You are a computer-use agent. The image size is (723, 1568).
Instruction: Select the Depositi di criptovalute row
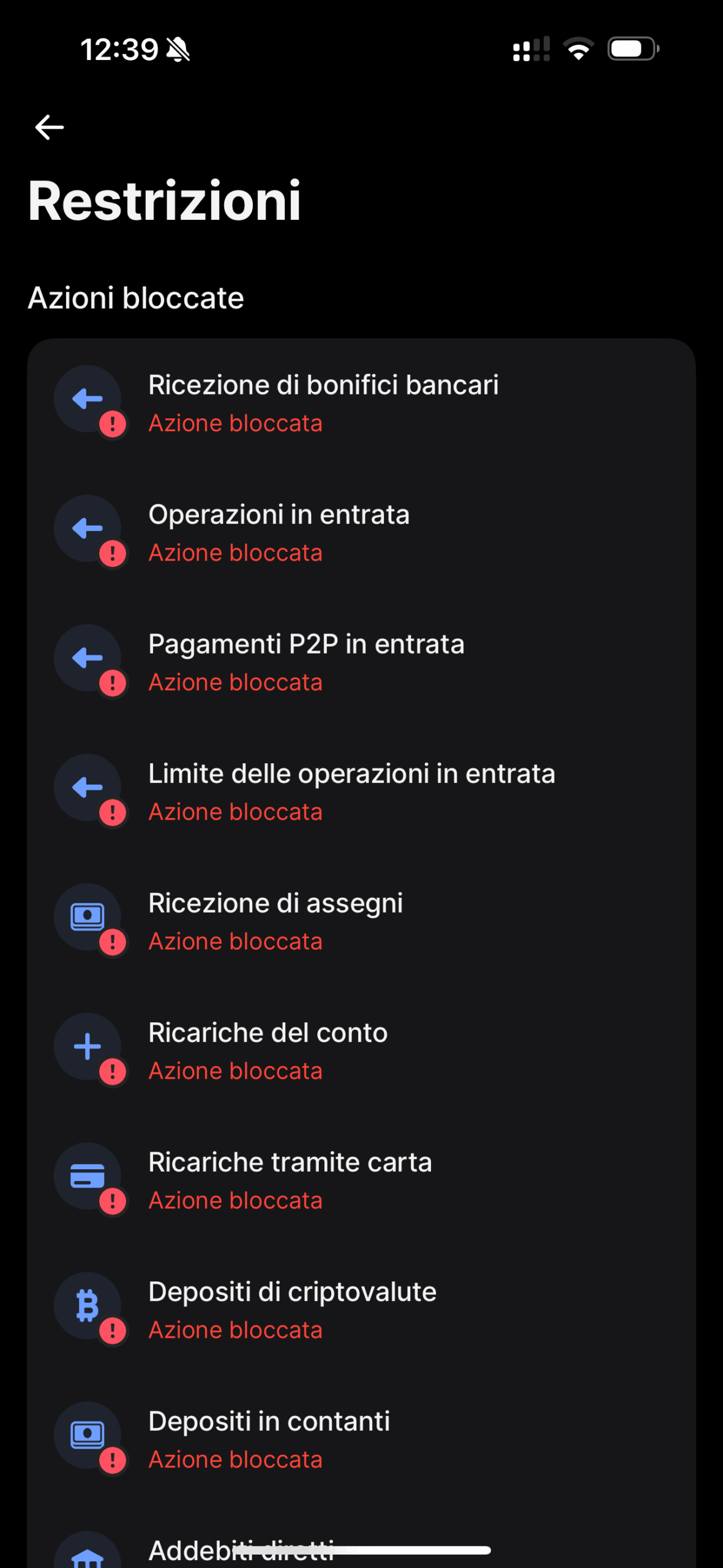pyautogui.click(x=361, y=1310)
